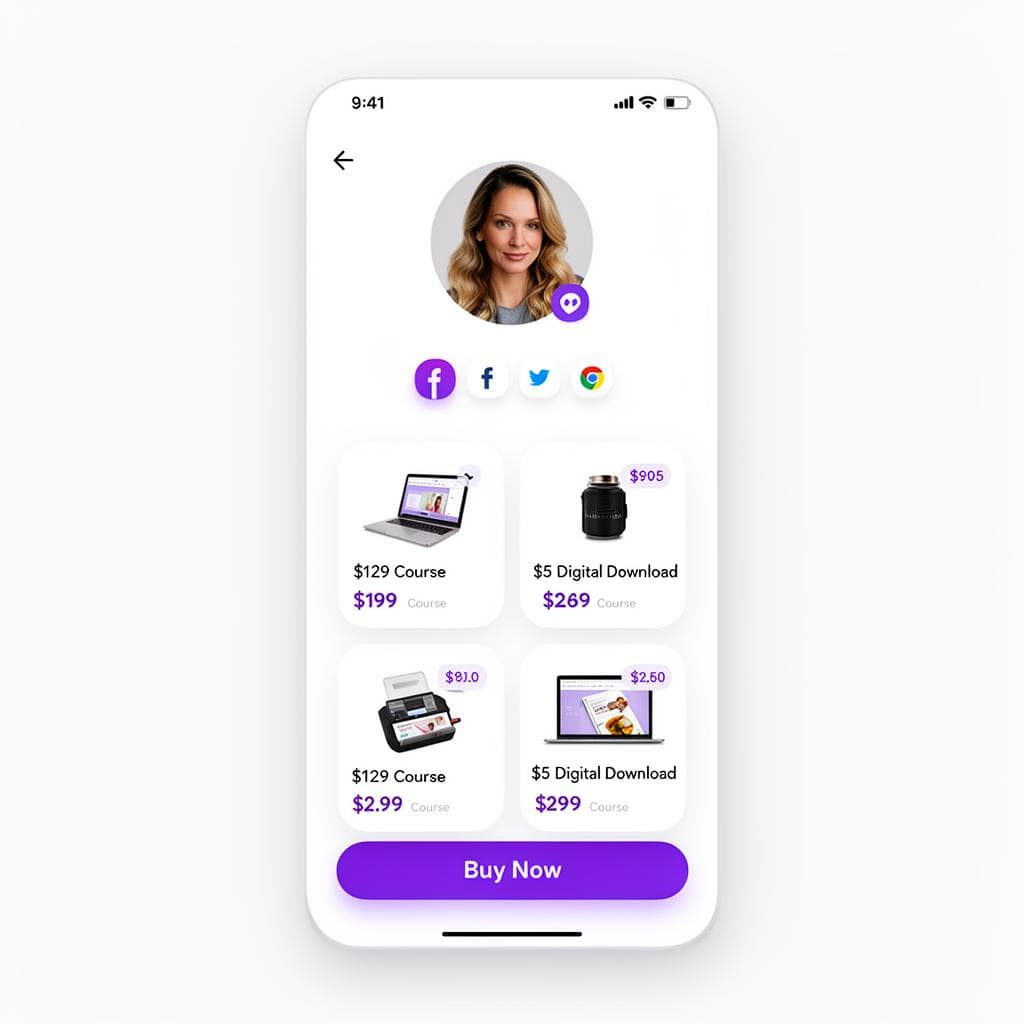This screenshot has height=1024, width=1024.
Task: Go back using the arrow icon
Action: [343, 160]
